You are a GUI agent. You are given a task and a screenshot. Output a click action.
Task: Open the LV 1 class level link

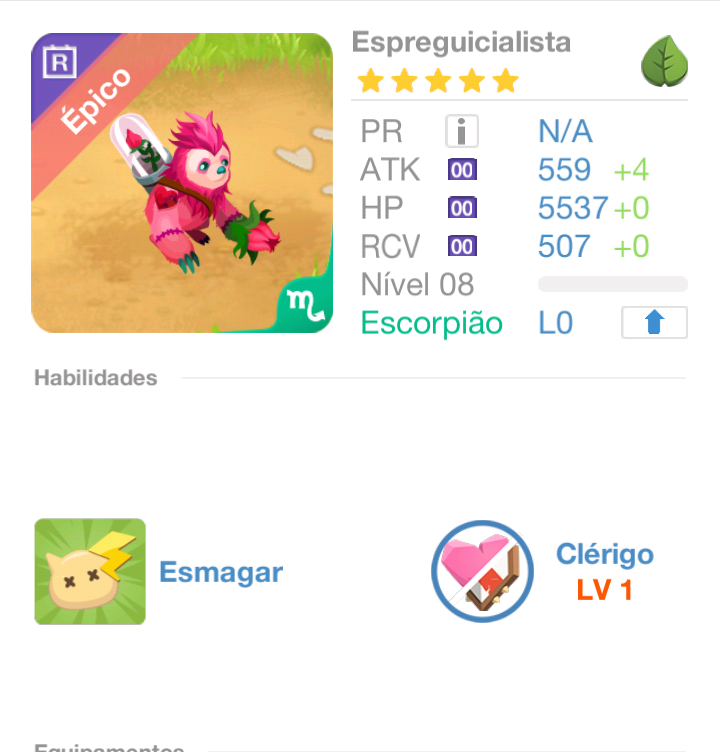click(x=605, y=589)
